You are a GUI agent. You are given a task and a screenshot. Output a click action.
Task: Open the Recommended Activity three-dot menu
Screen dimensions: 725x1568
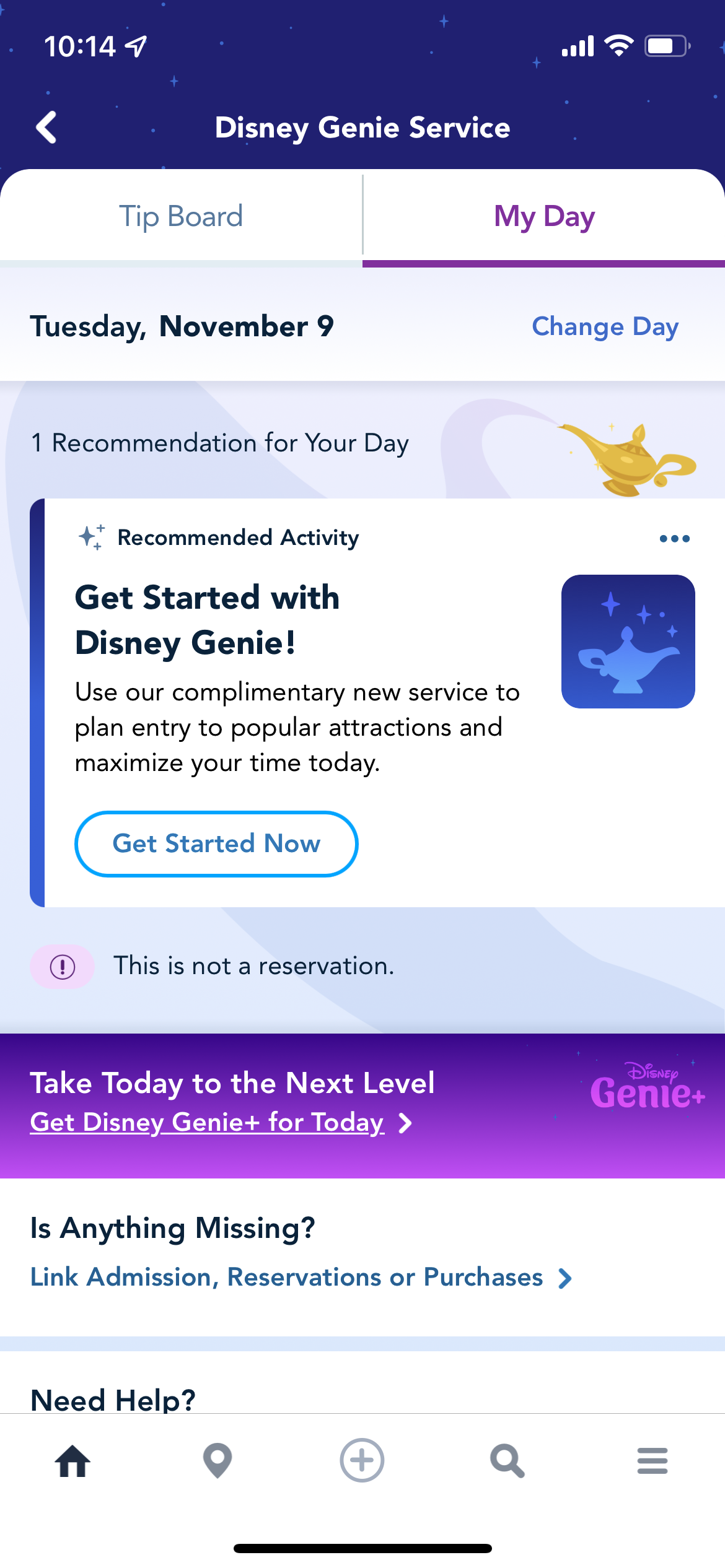pyautogui.click(x=675, y=539)
